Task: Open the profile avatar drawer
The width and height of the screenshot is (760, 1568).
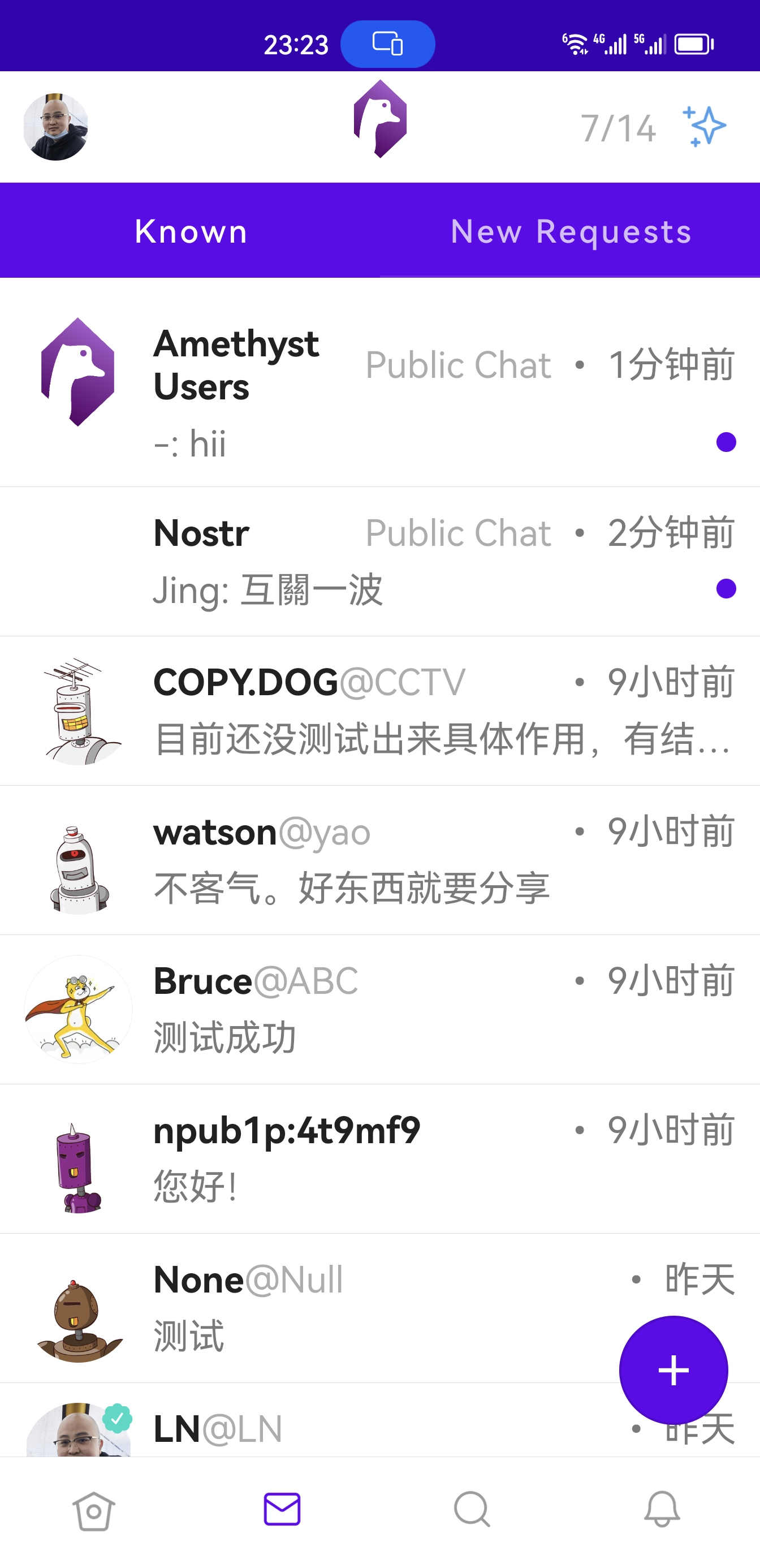Action: (55, 127)
